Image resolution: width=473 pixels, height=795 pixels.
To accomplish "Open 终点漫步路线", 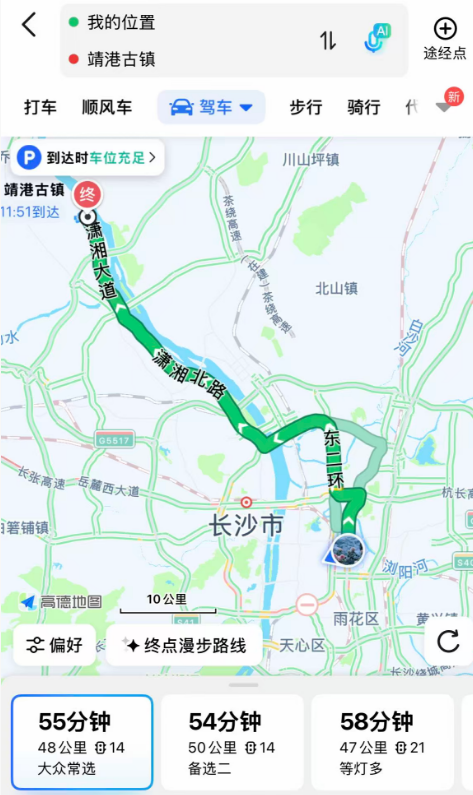I will pos(184,645).
